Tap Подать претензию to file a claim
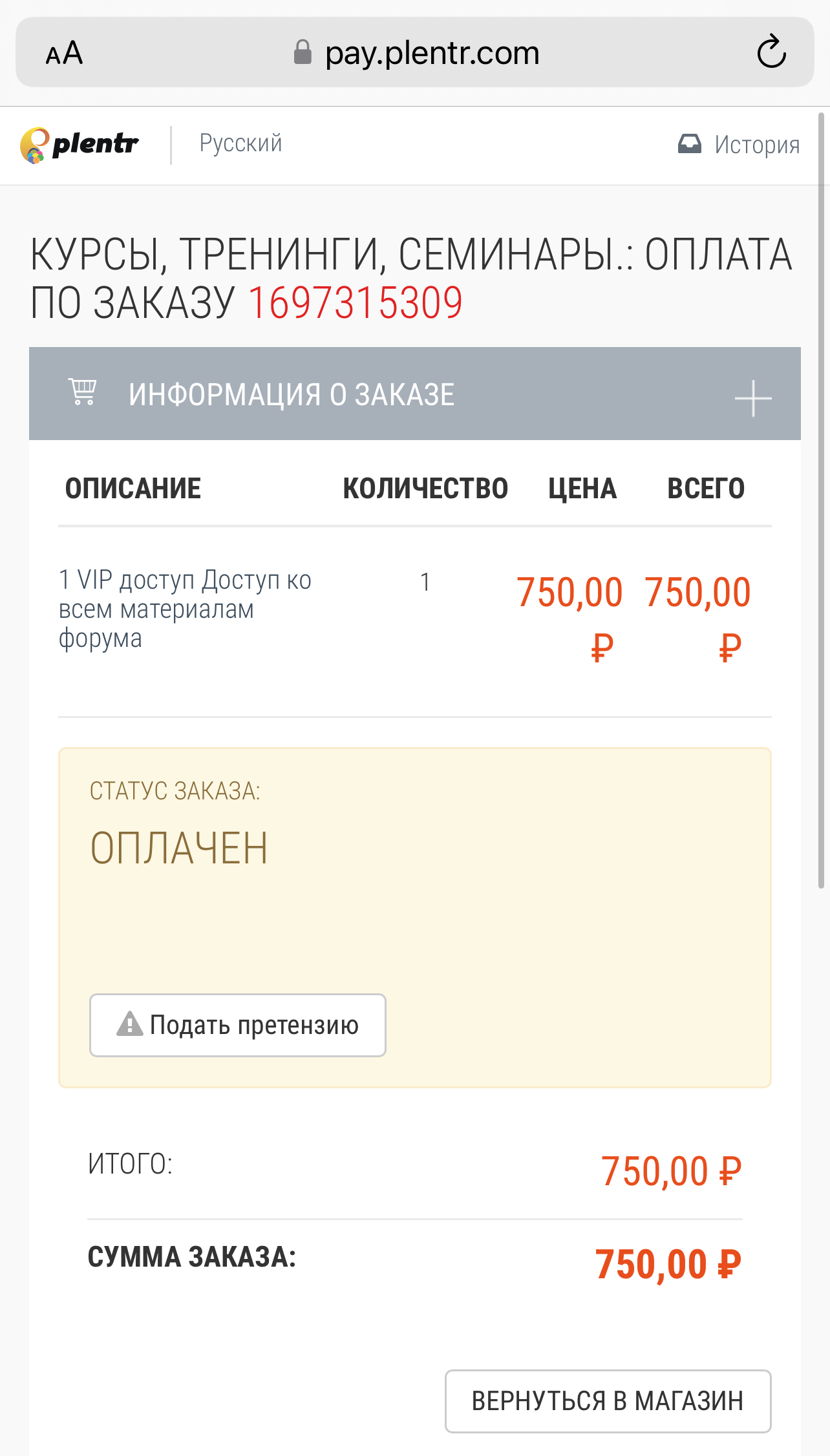Viewport: 830px width, 1456px height. tap(238, 1026)
